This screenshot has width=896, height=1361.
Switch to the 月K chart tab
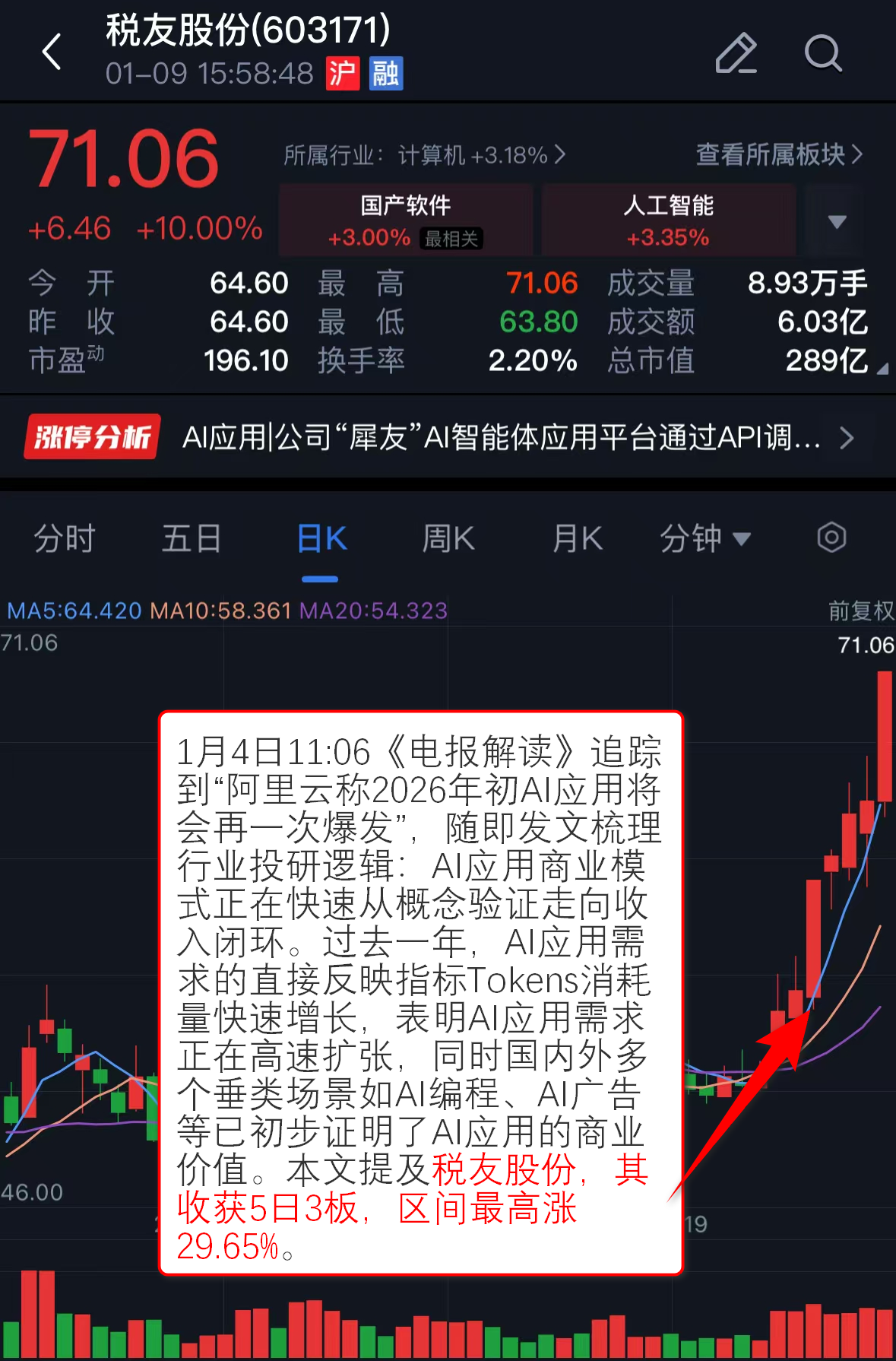577,538
